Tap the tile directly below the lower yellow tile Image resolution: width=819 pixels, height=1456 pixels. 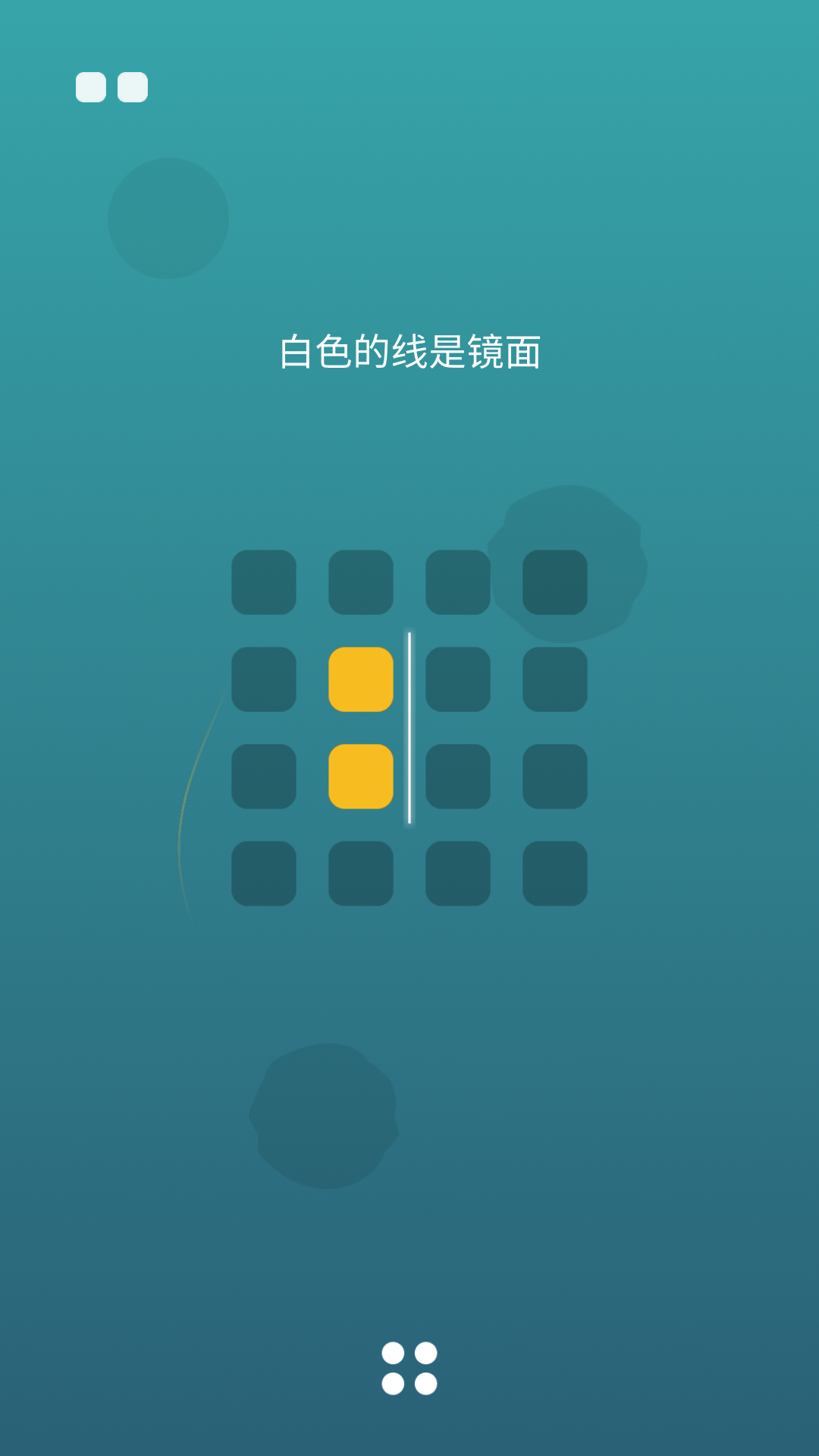(360, 872)
